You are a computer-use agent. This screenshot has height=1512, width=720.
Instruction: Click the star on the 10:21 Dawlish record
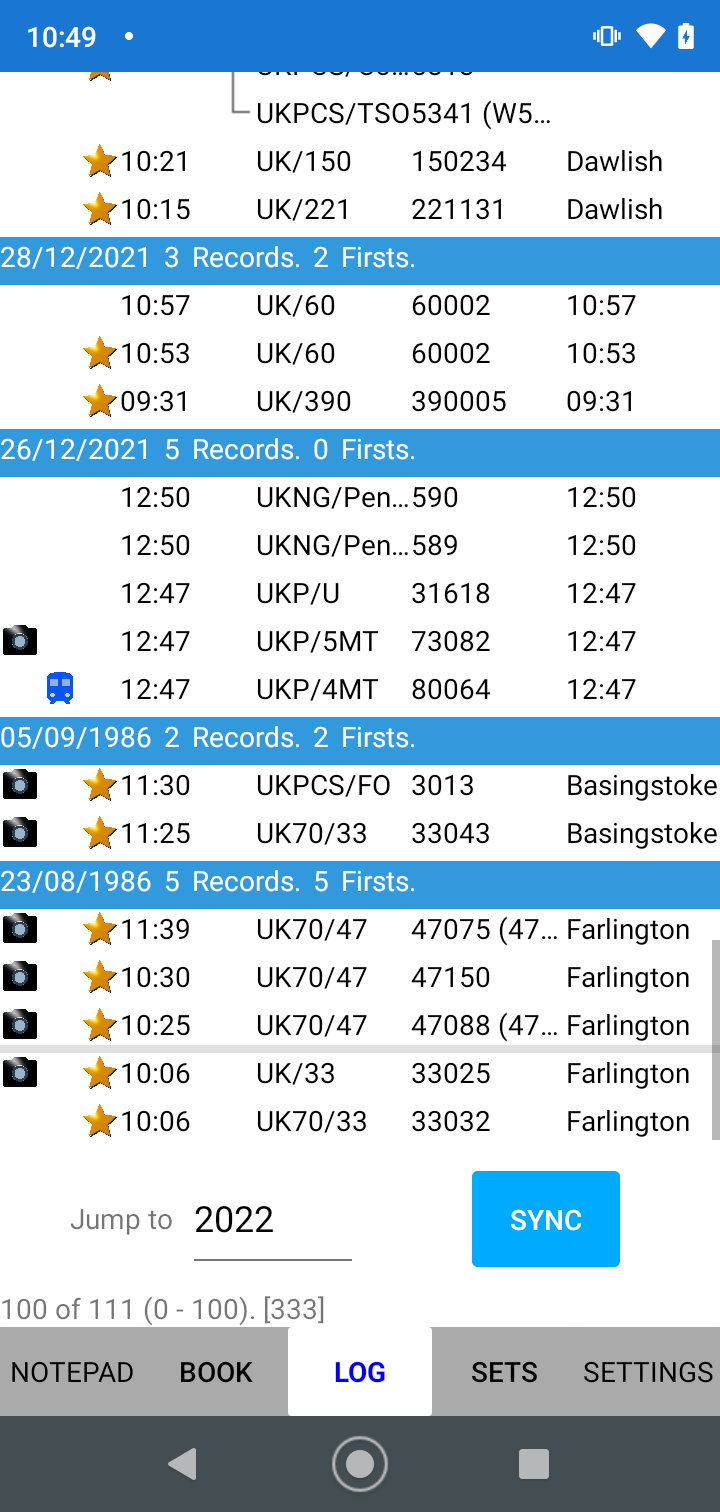[x=99, y=160]
